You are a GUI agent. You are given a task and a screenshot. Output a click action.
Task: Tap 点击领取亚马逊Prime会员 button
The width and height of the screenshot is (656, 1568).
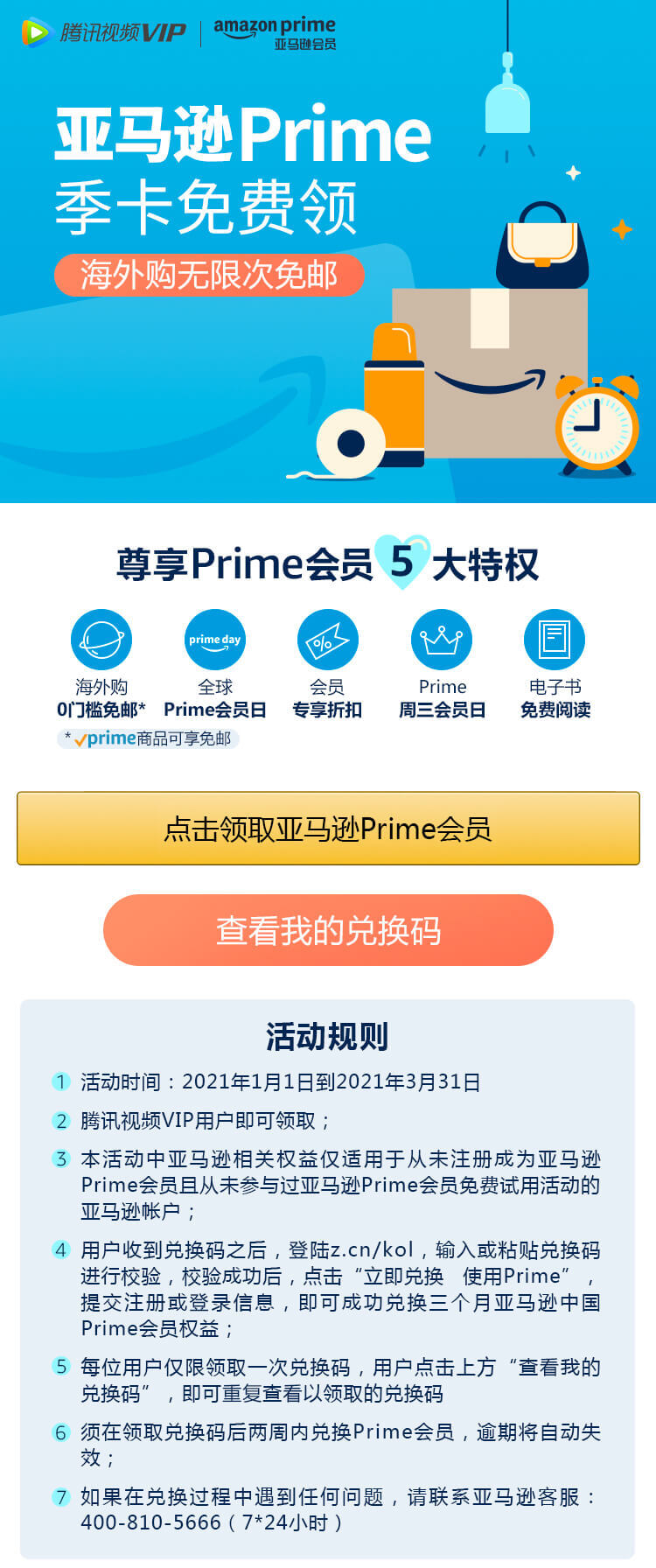click(x=328, y=829)
